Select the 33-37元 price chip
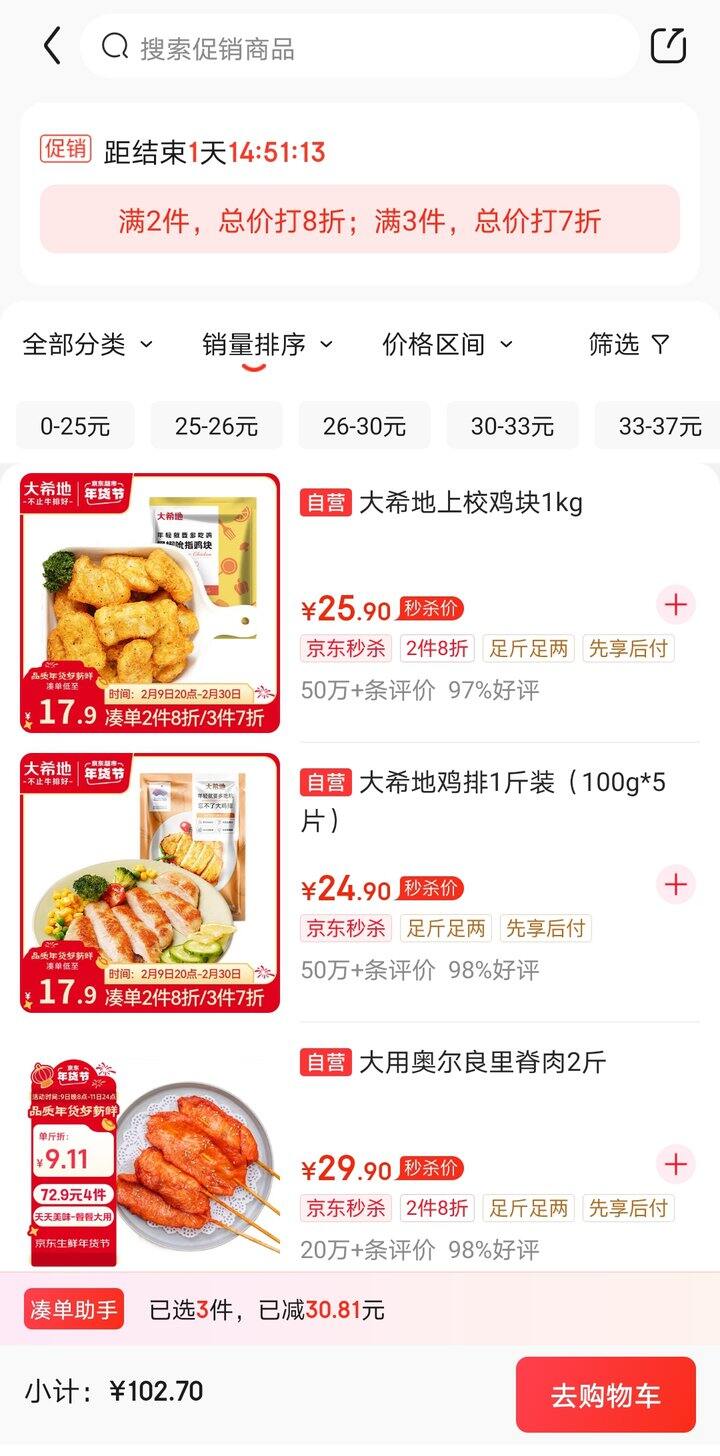 659,426
